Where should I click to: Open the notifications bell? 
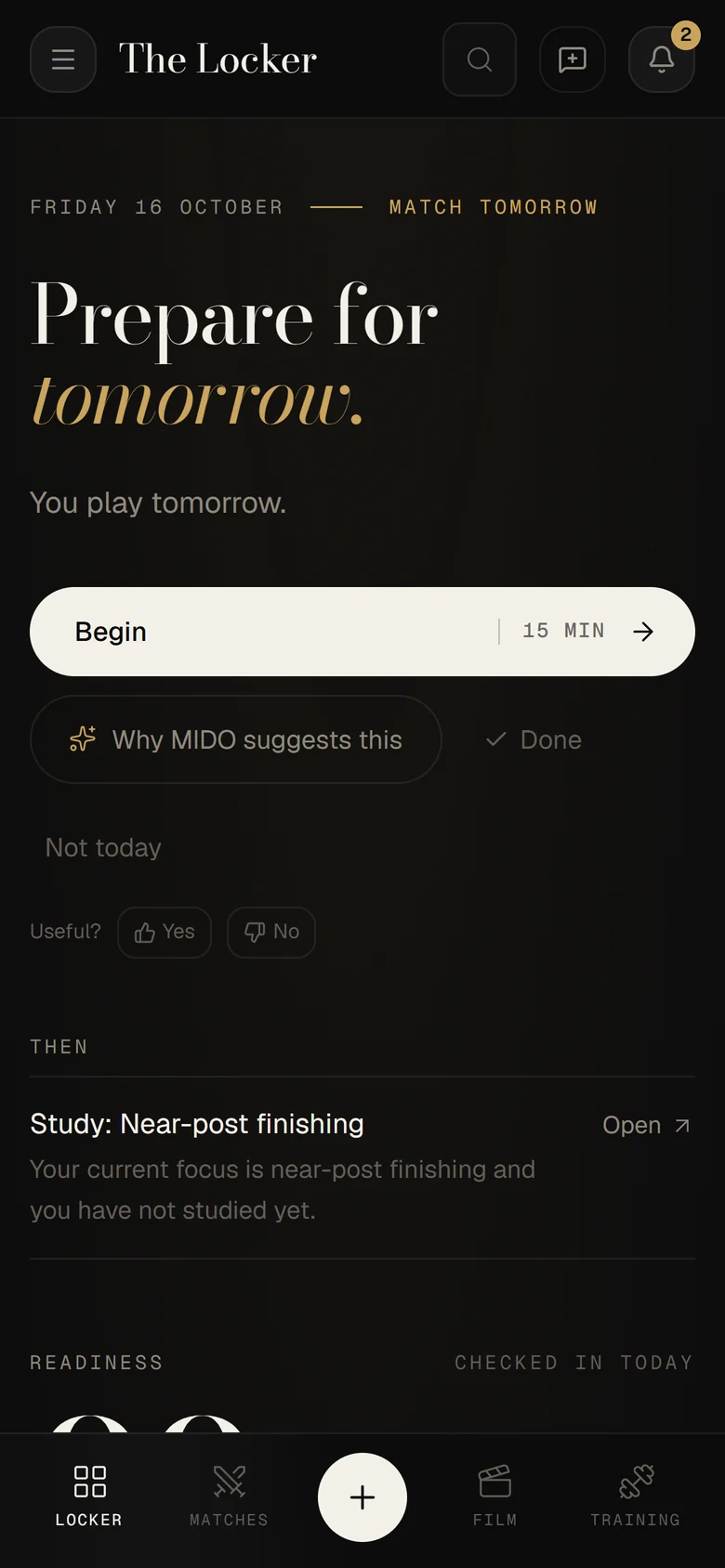coord(662,59)
